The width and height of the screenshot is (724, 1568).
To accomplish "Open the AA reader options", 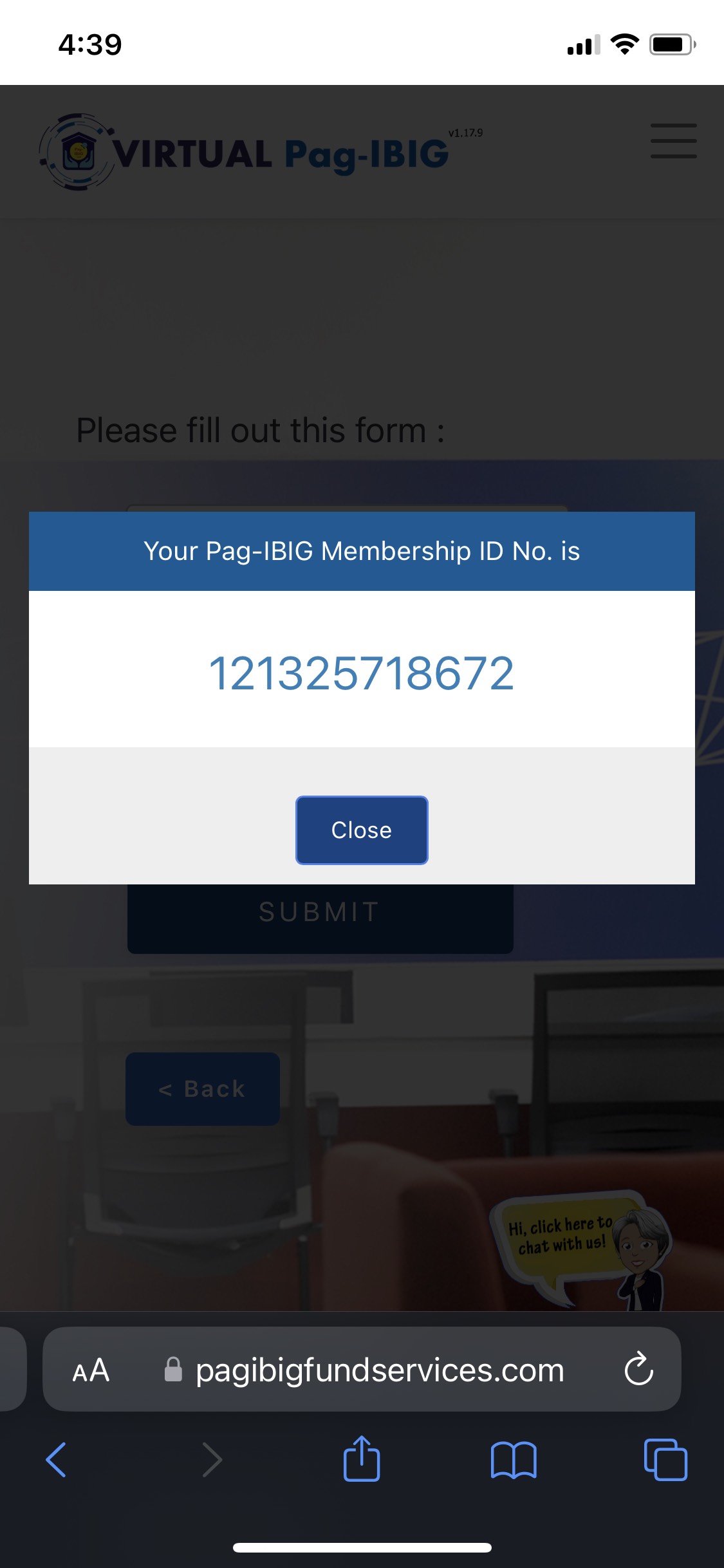I will [91, 1370].
